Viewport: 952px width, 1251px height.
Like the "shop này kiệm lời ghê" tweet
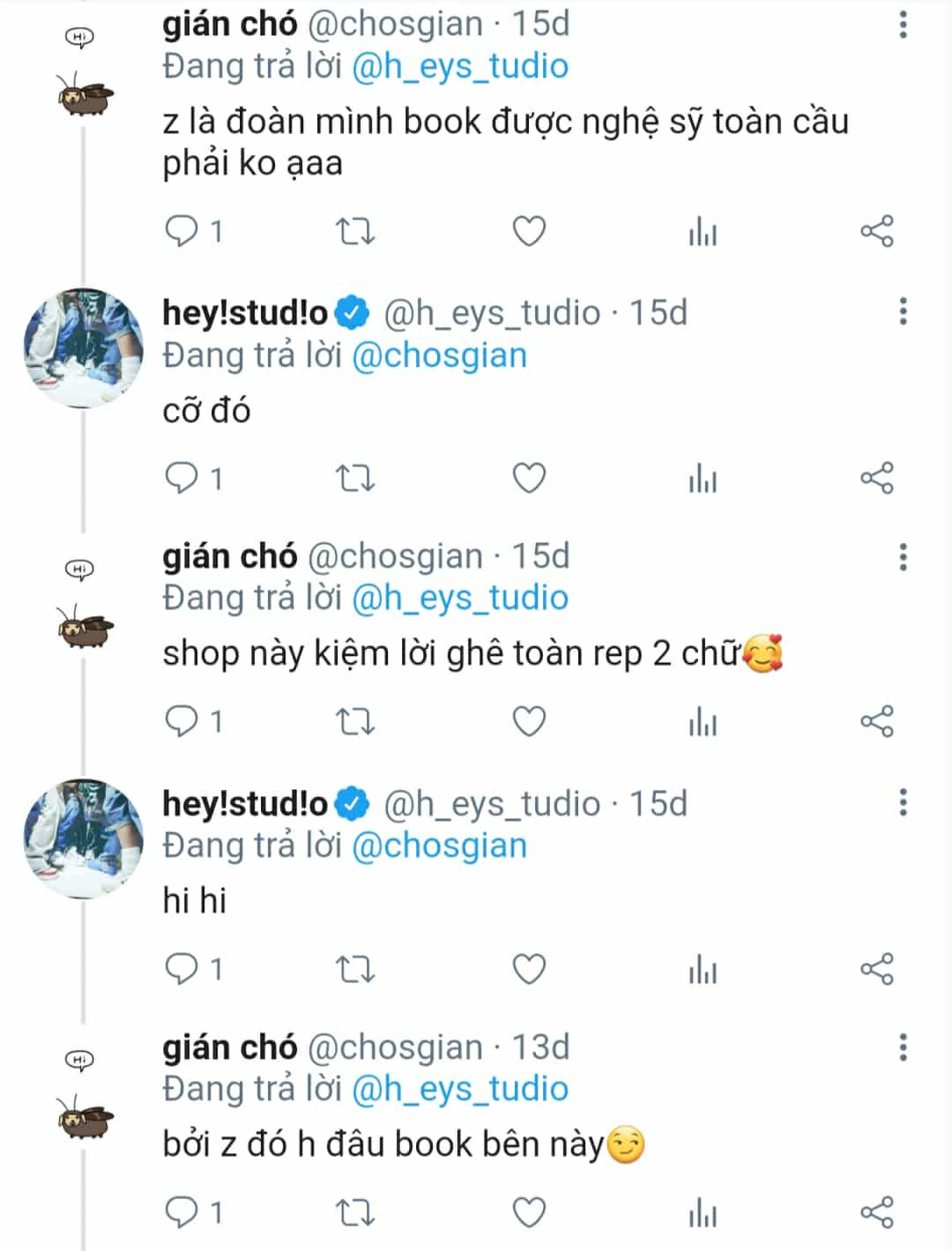click(x=529, y=722)
